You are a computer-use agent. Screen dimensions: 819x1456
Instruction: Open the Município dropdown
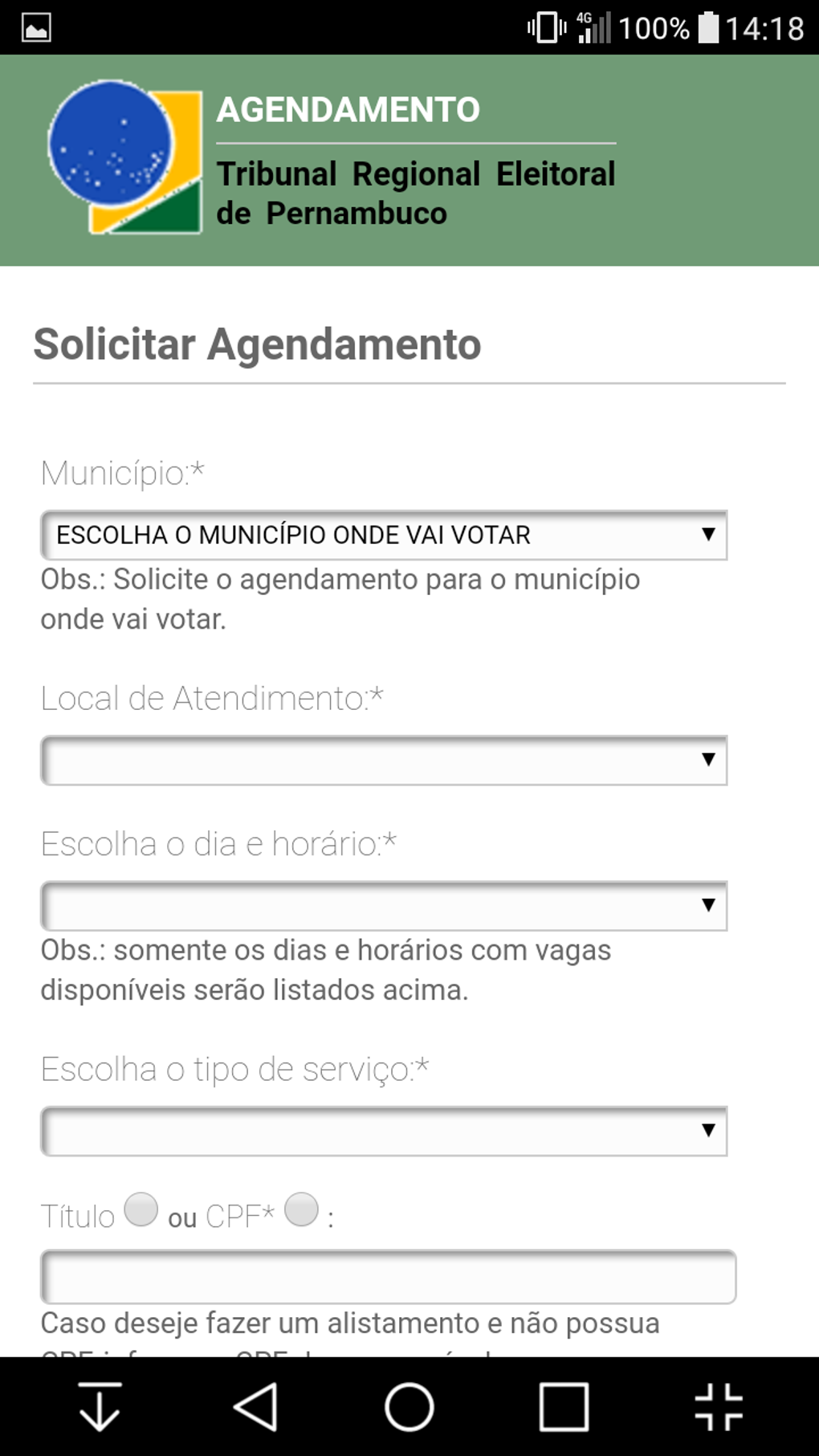[384, 535]
